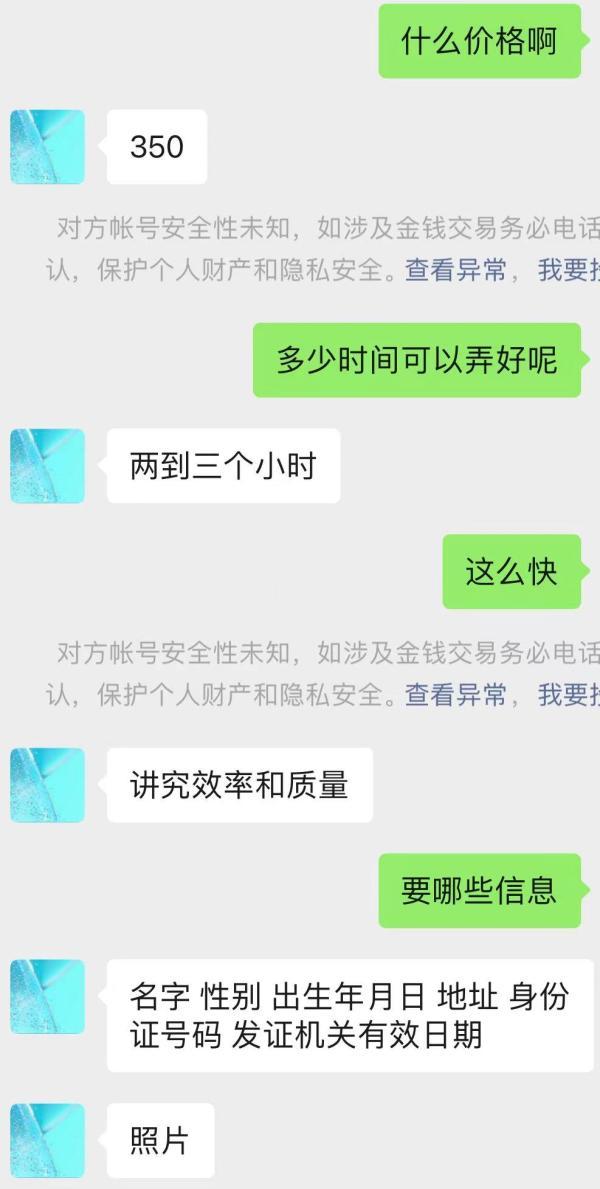The height and width of the screenshot is (1189, 600).
Task: Tap contact avatar beside the 350 message
Action: pos(47,147)
